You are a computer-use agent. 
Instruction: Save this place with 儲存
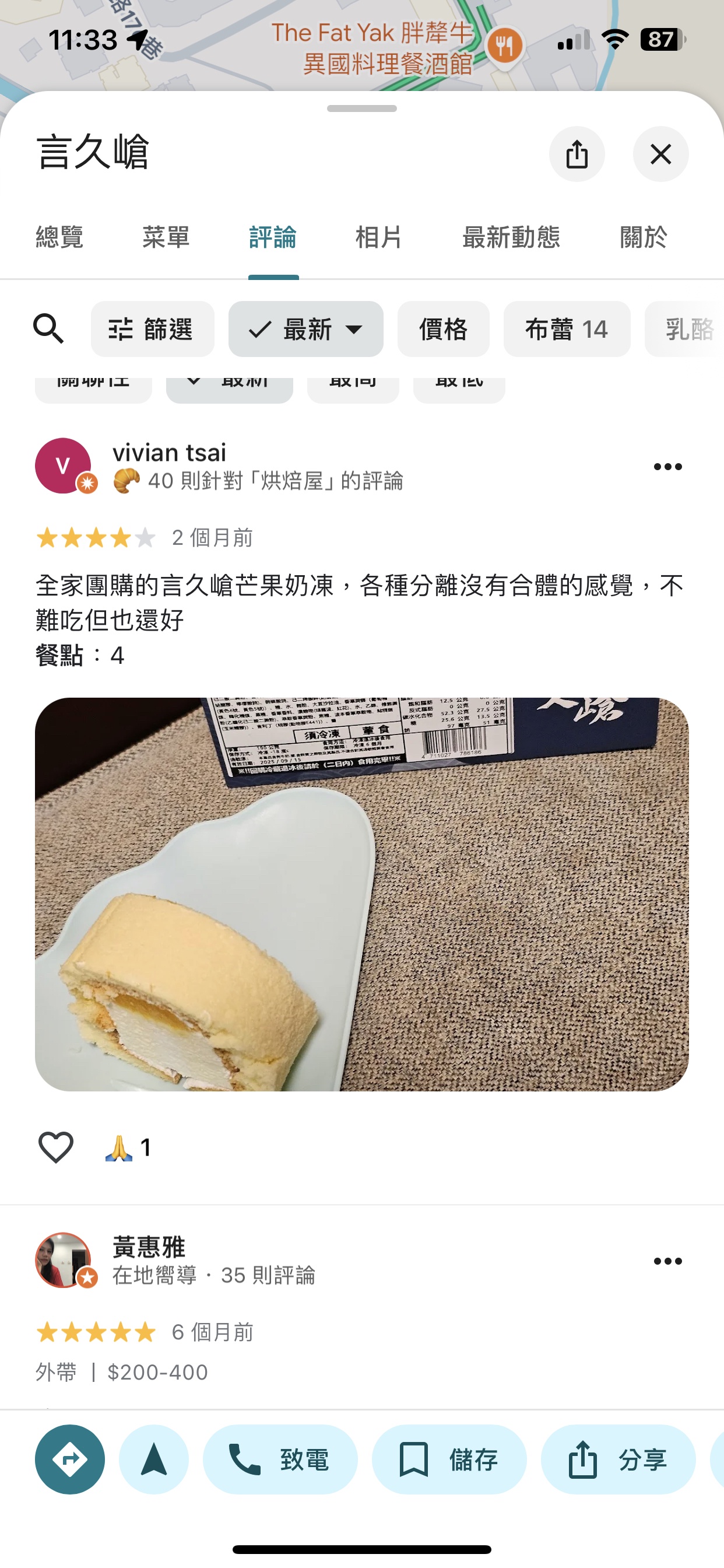(x=449, y=1459)
